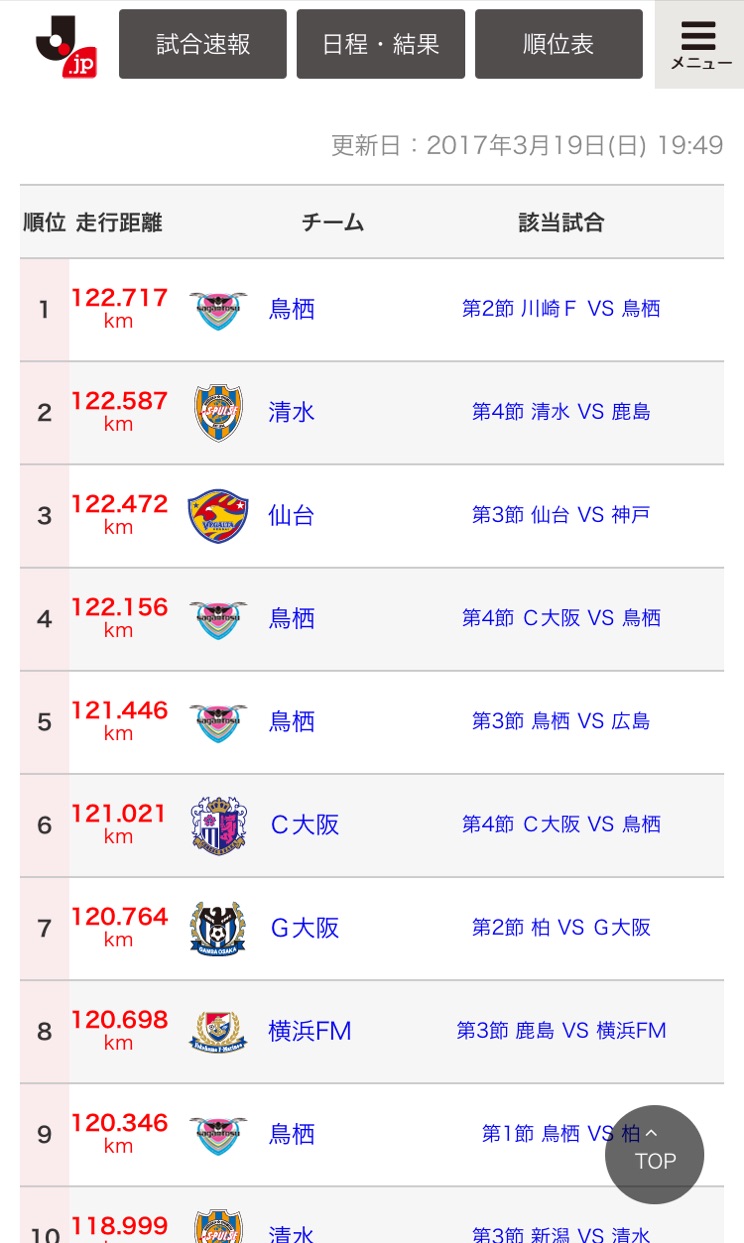Open the 横浜FM team link
Screen dimensions: 744x1243
coord(310,1030)
